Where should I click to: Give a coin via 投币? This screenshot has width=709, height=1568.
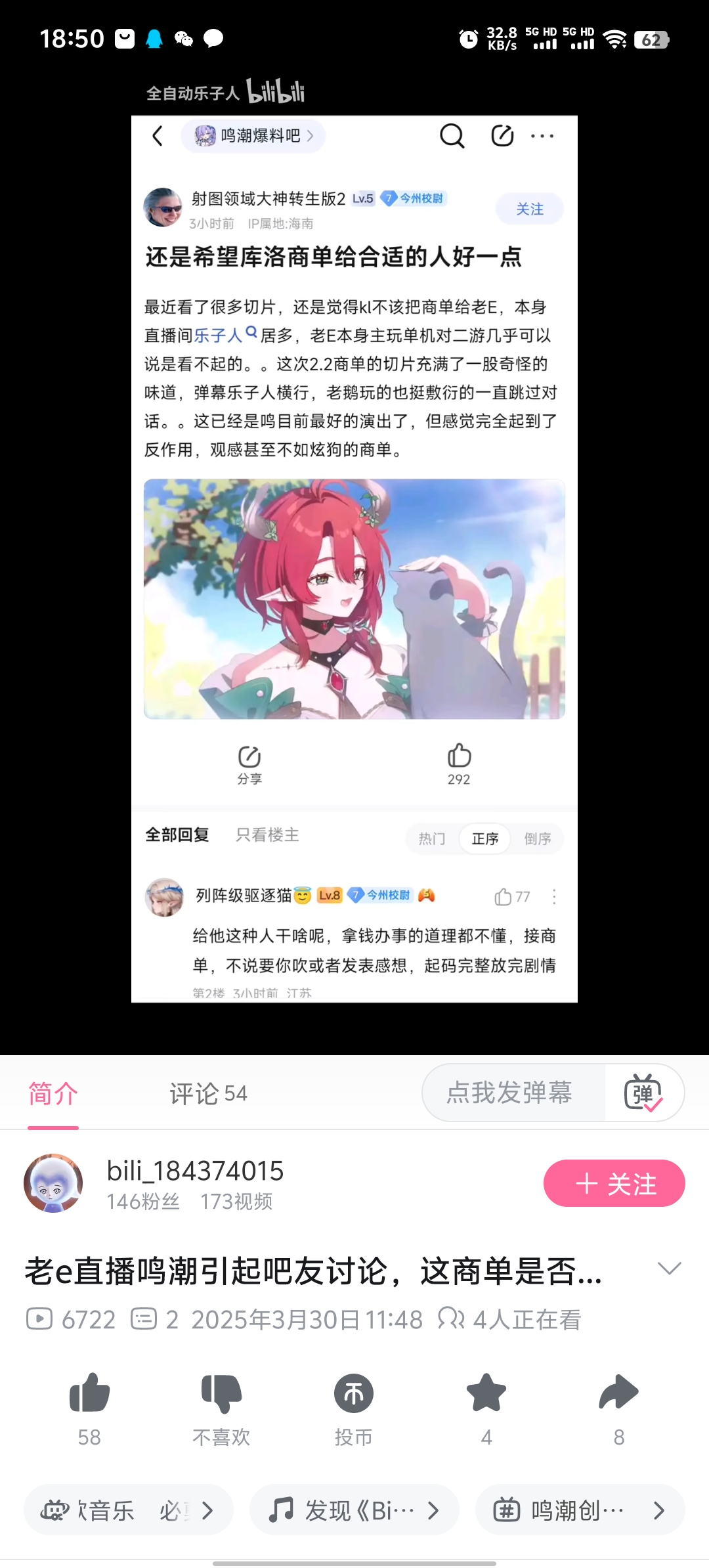point(353,1393)
